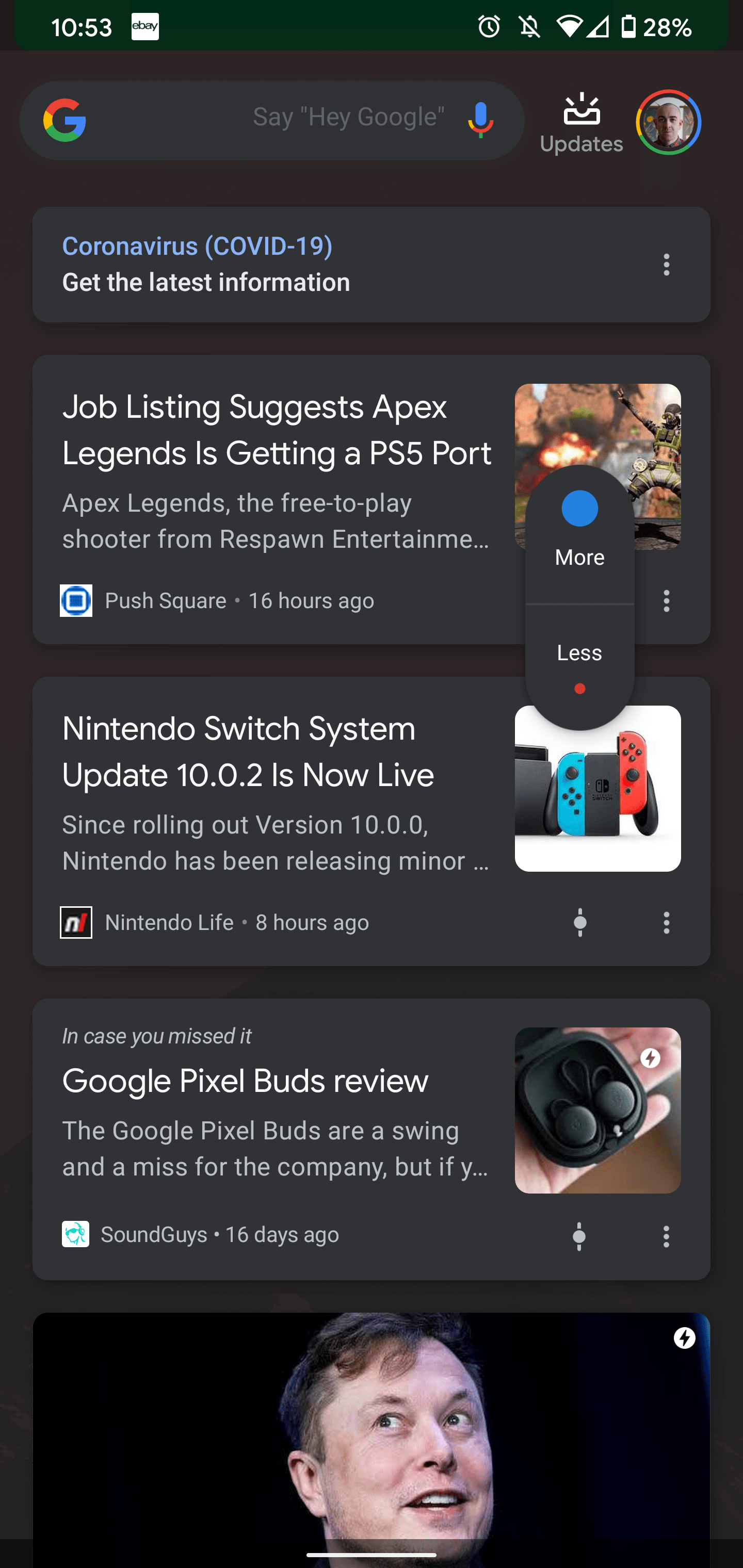
Task: Tap the Google G logo in the search bar
Action: 66,120
